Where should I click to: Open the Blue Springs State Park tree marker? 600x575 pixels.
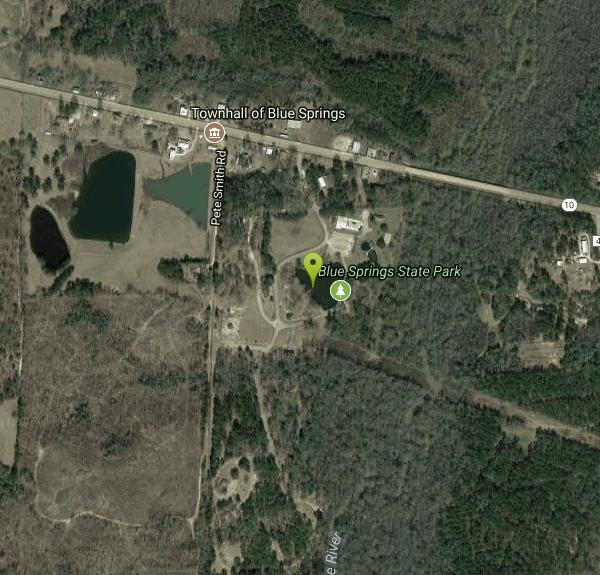click(341, 290)
